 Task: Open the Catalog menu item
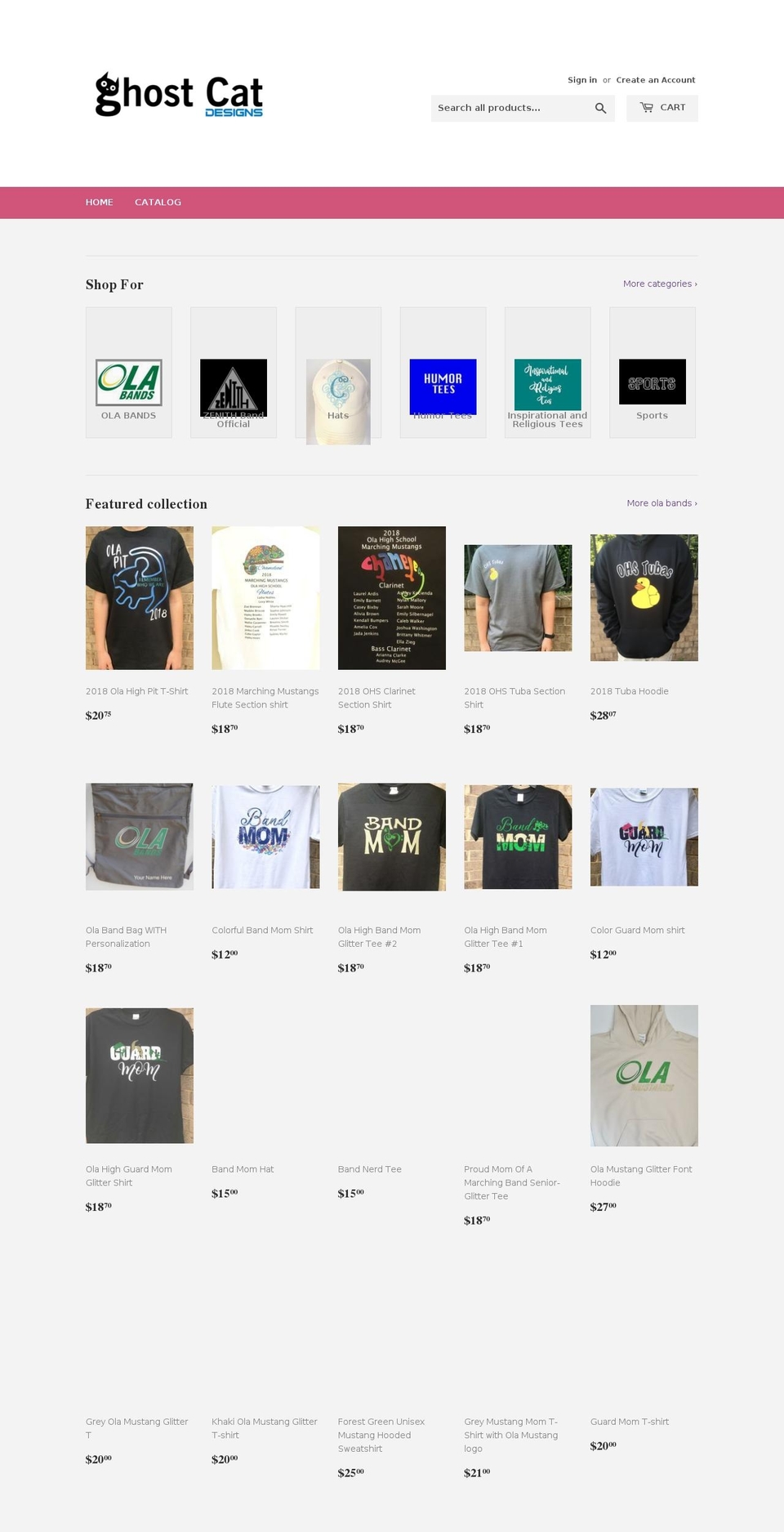coord(158,203)
